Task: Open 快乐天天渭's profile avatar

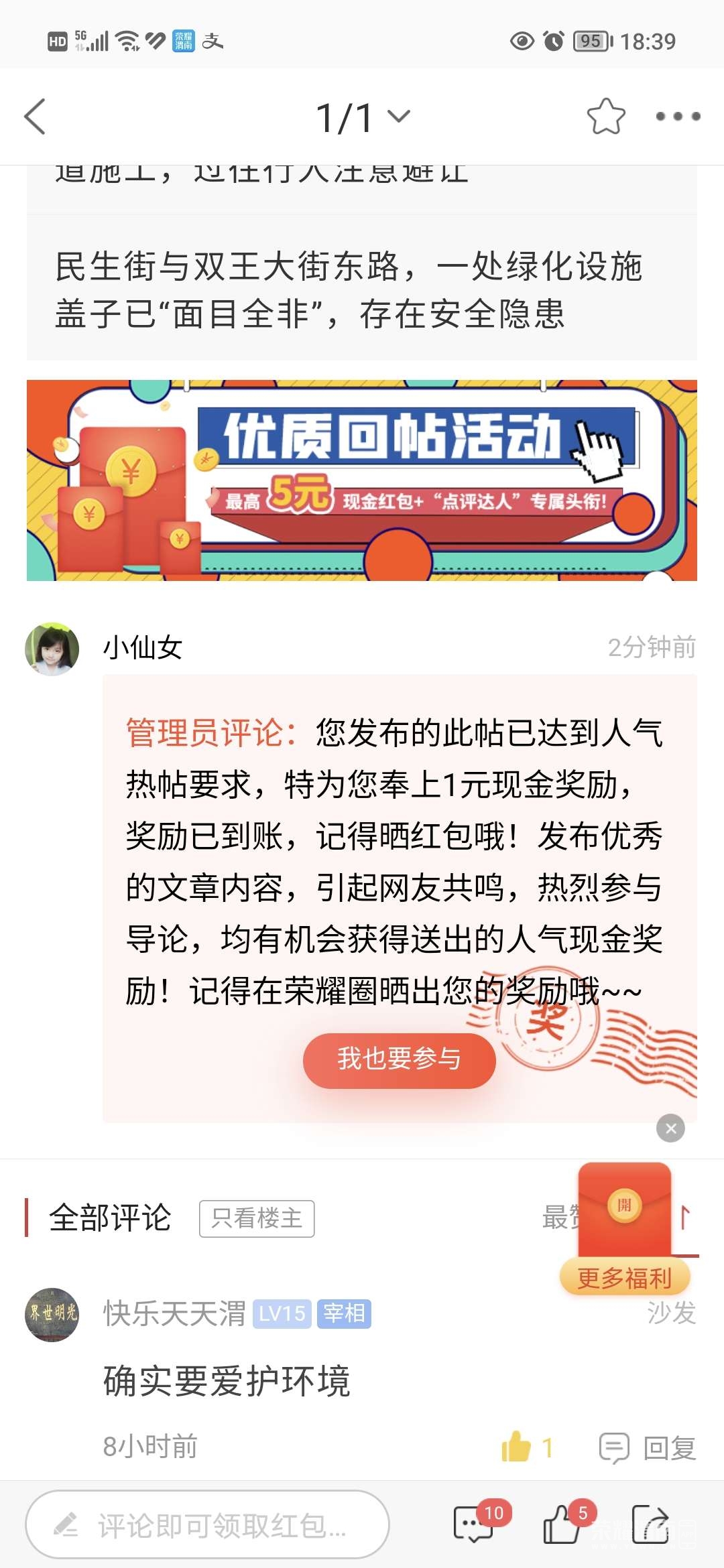Action: [52, 1314]
